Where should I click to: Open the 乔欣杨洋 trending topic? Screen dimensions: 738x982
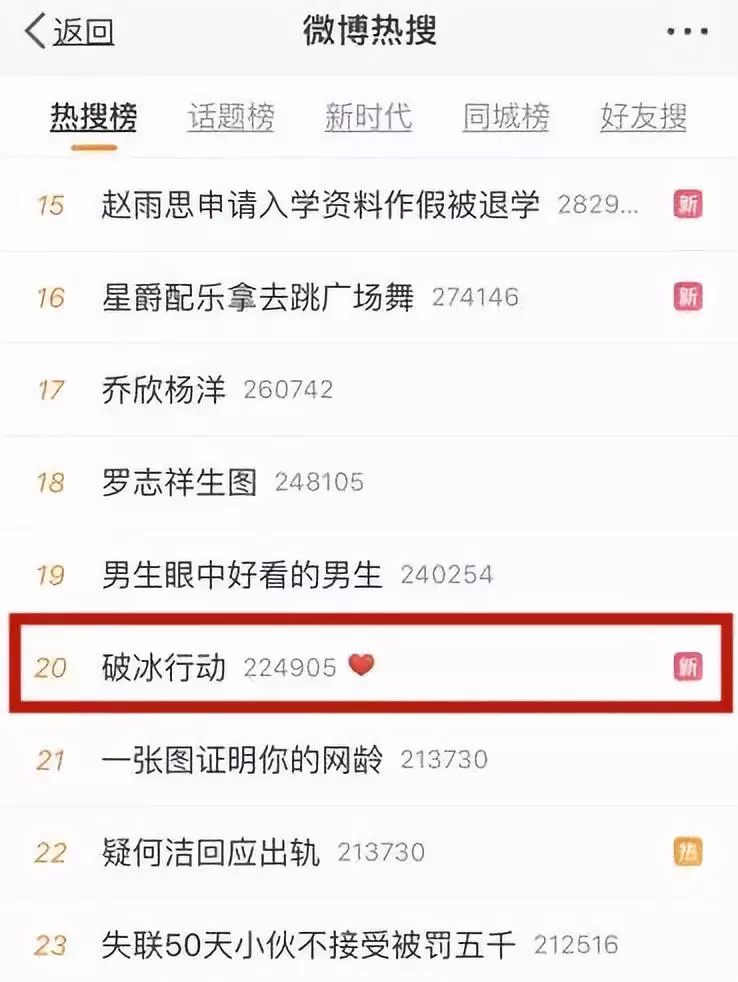165,389
